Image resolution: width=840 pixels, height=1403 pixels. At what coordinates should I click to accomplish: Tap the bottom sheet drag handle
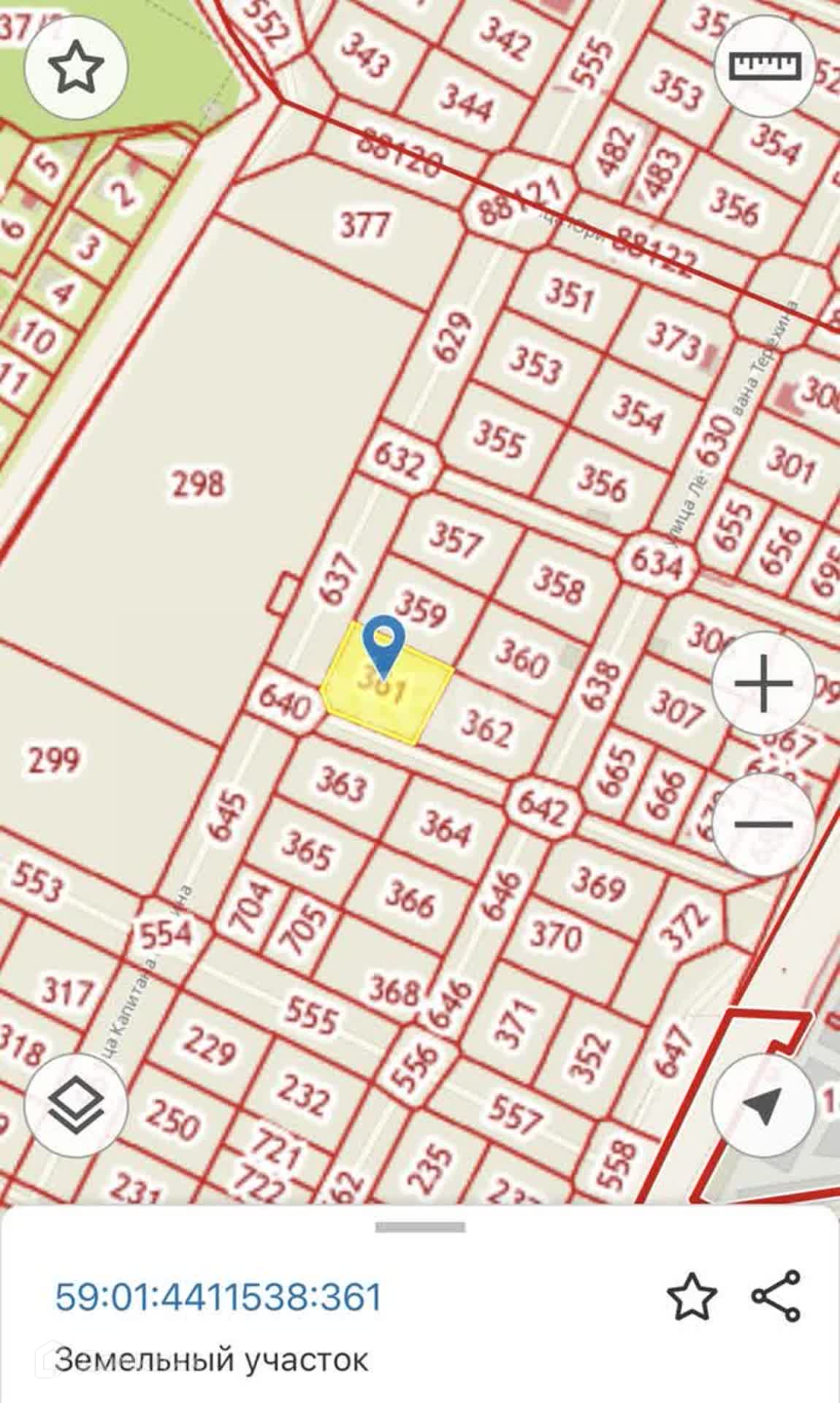click(420, 1227)
